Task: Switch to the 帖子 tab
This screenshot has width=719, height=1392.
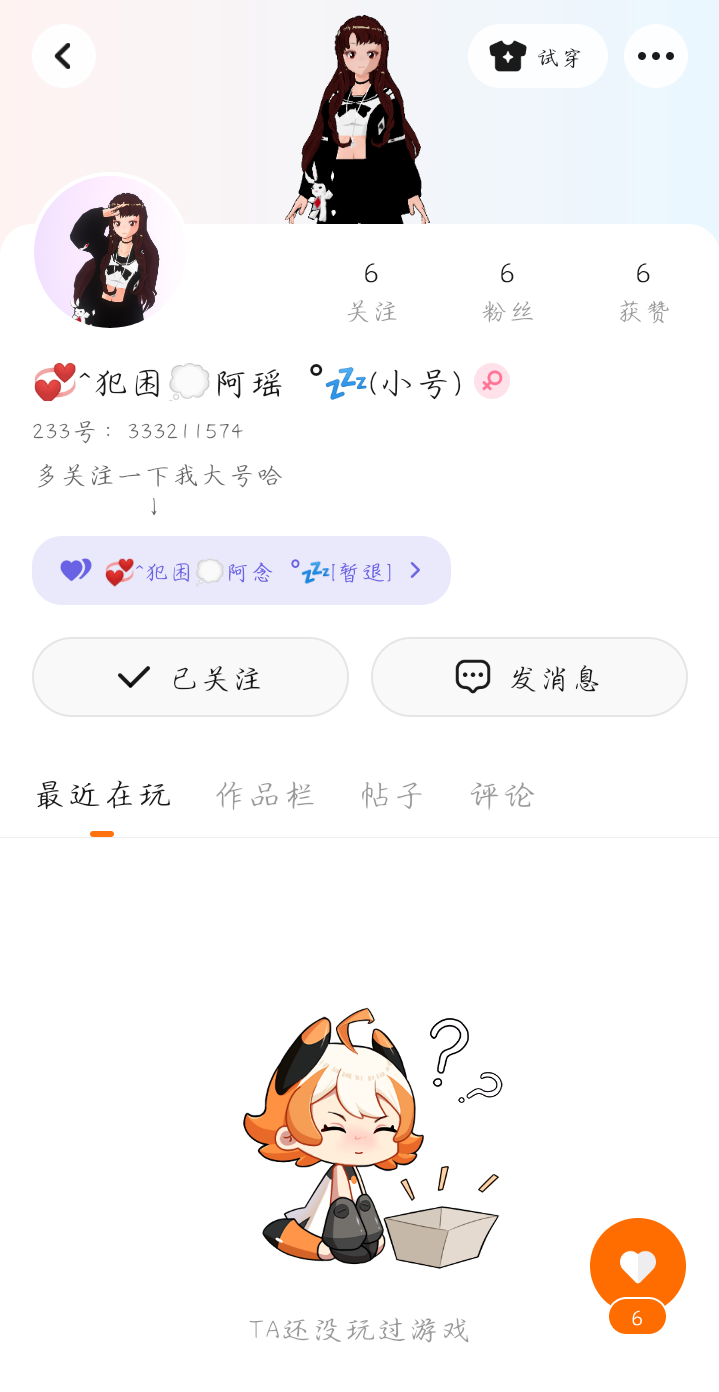Action: click(392, 796)
